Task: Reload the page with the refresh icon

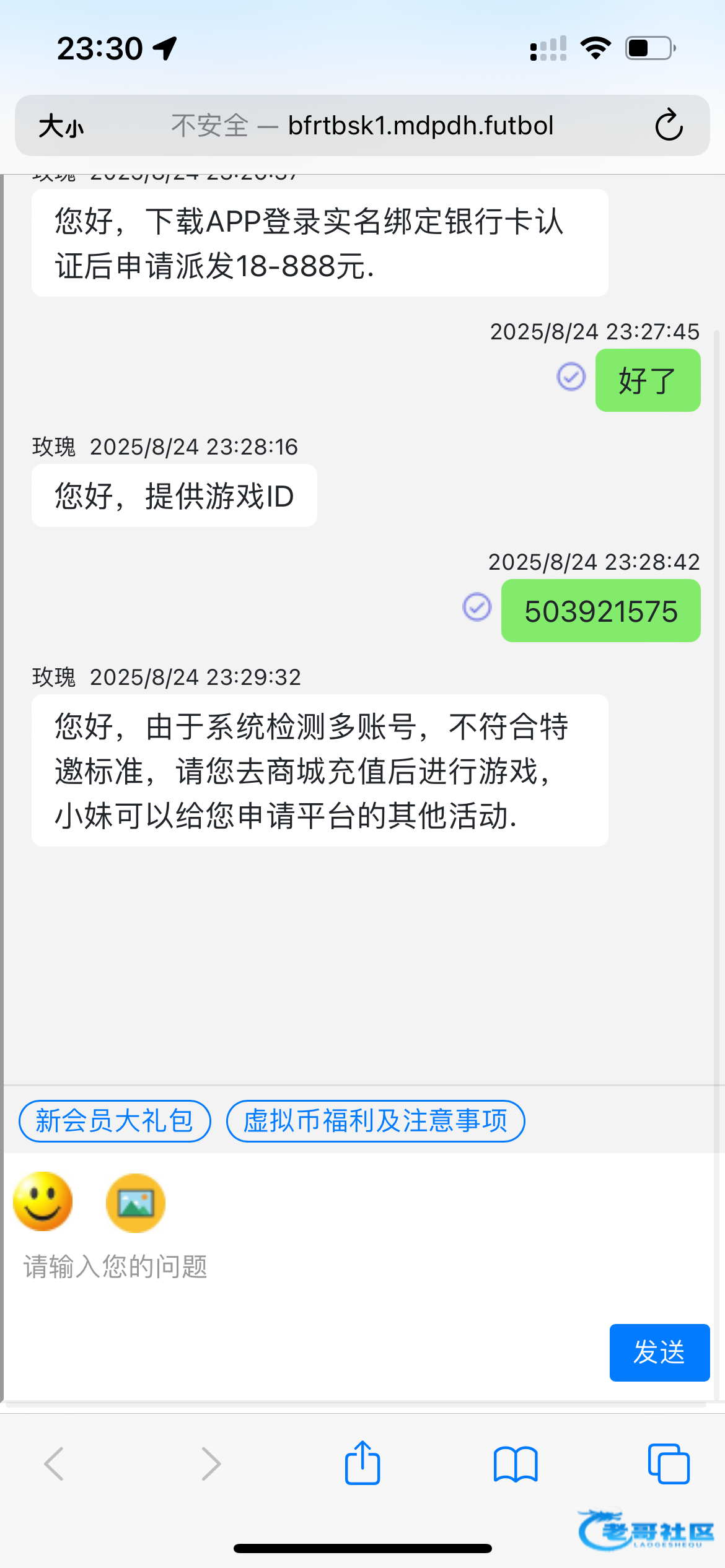Action: (669, 126)
